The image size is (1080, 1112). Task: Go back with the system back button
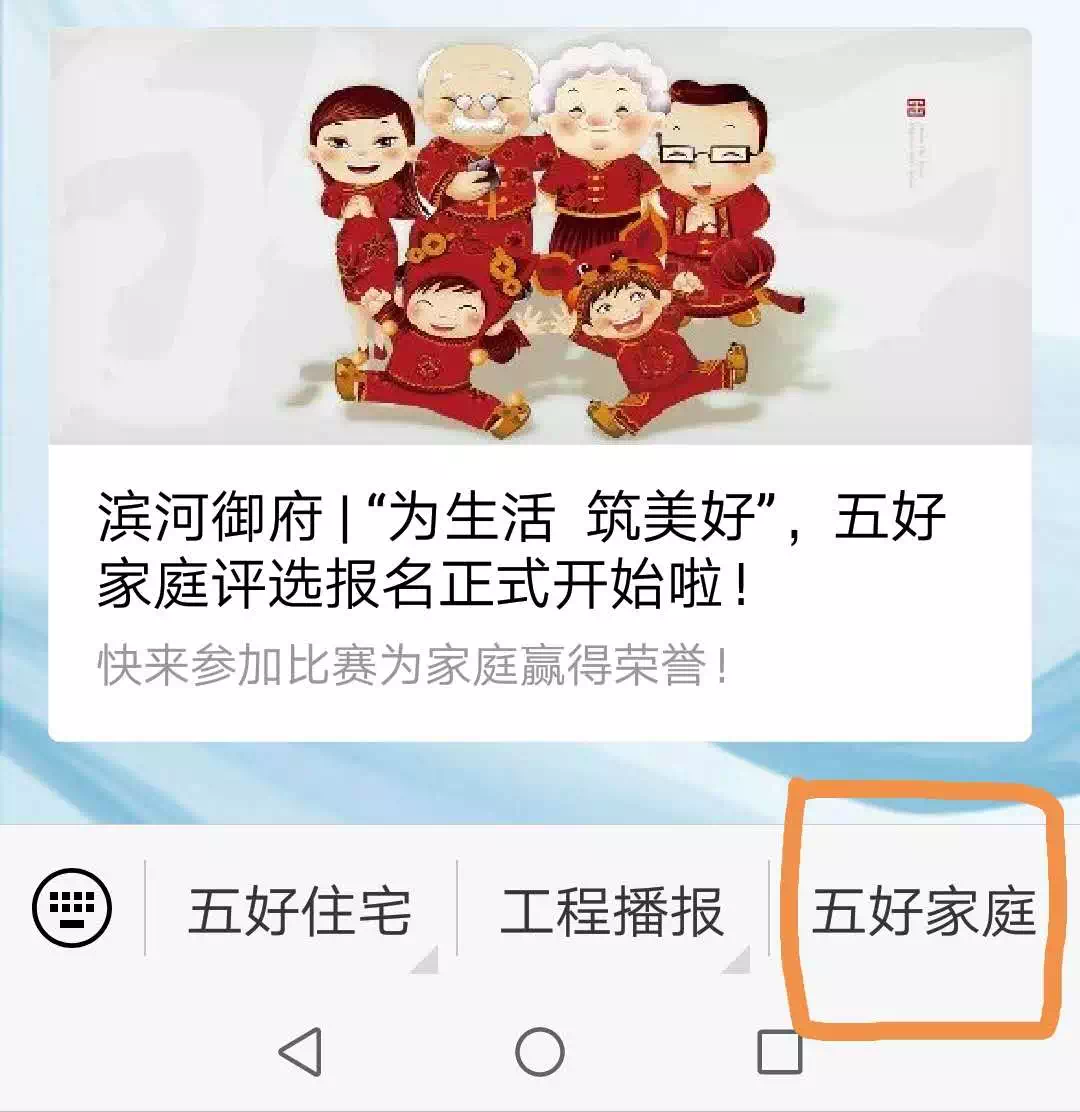tap(300, 1052)
